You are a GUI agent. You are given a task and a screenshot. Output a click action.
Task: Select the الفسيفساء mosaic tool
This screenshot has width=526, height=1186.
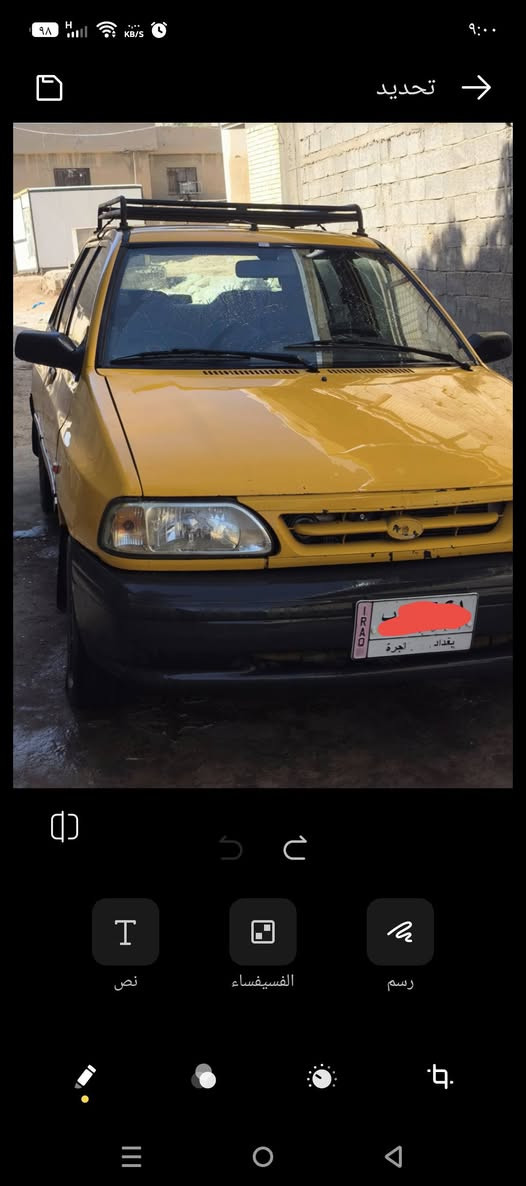coord(263,932)
